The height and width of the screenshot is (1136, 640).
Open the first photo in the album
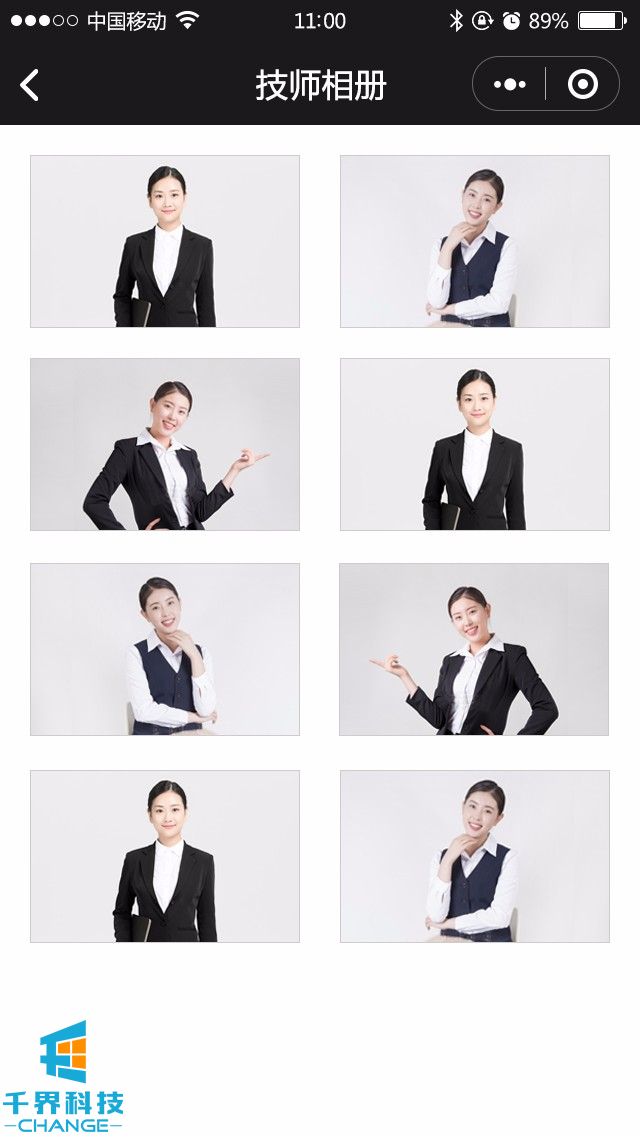click(165, 241)
